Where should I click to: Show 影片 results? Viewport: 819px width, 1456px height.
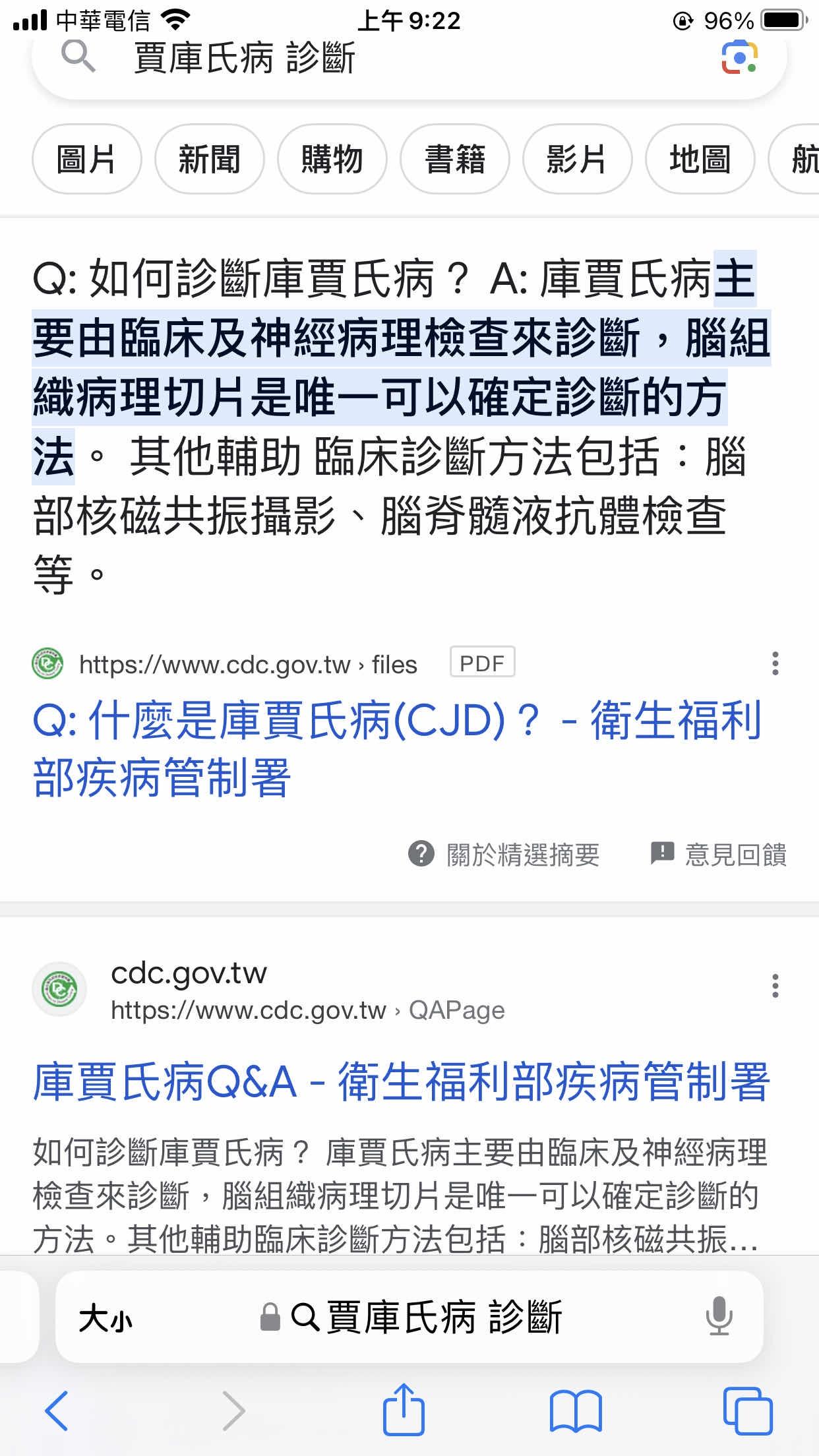pyautogui.click(x=577, y=159)
